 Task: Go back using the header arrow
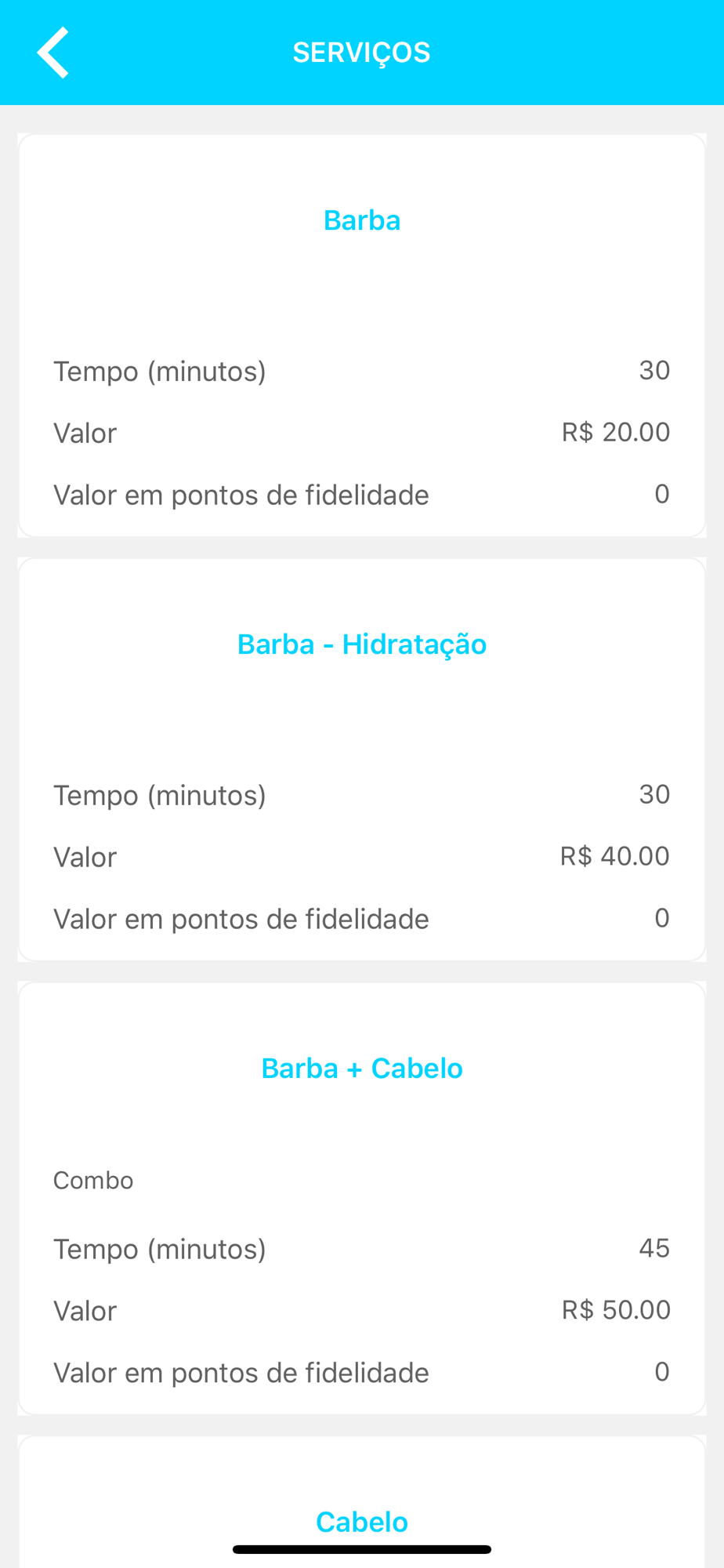click(53, 53)
